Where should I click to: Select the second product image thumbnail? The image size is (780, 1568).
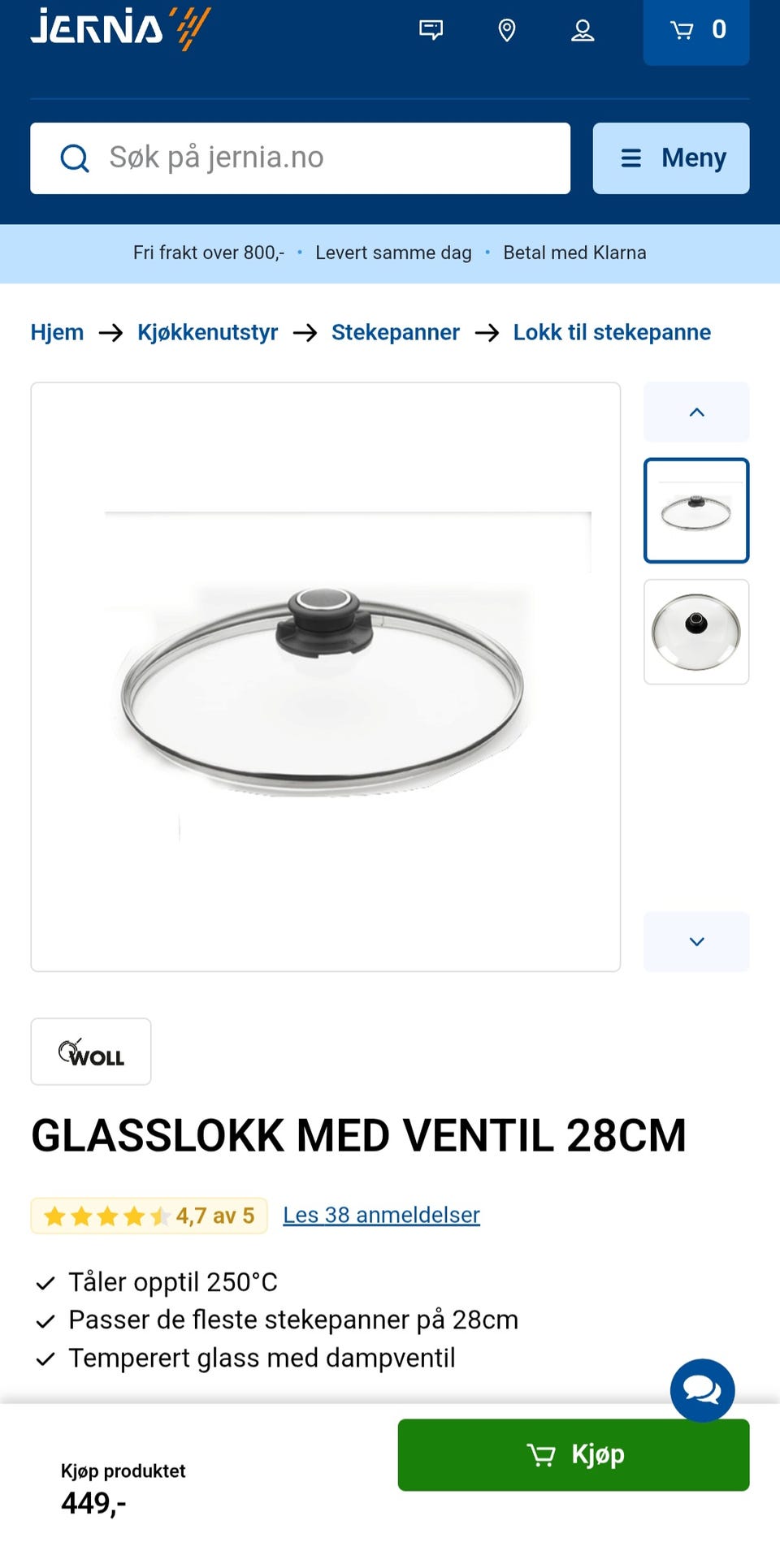(x=695, y=633)
